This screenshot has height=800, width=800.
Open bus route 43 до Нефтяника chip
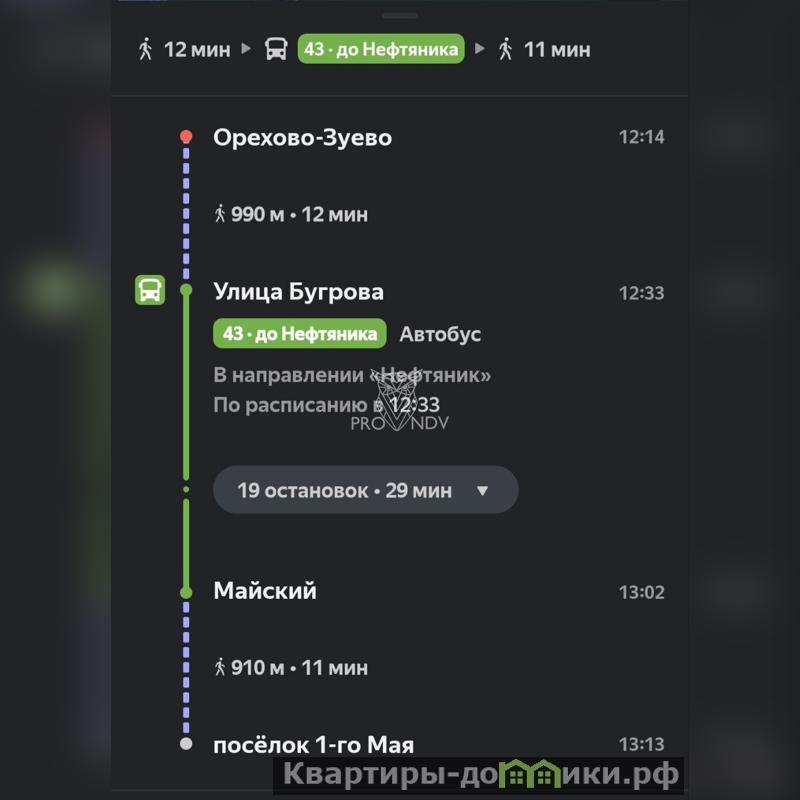300,334
